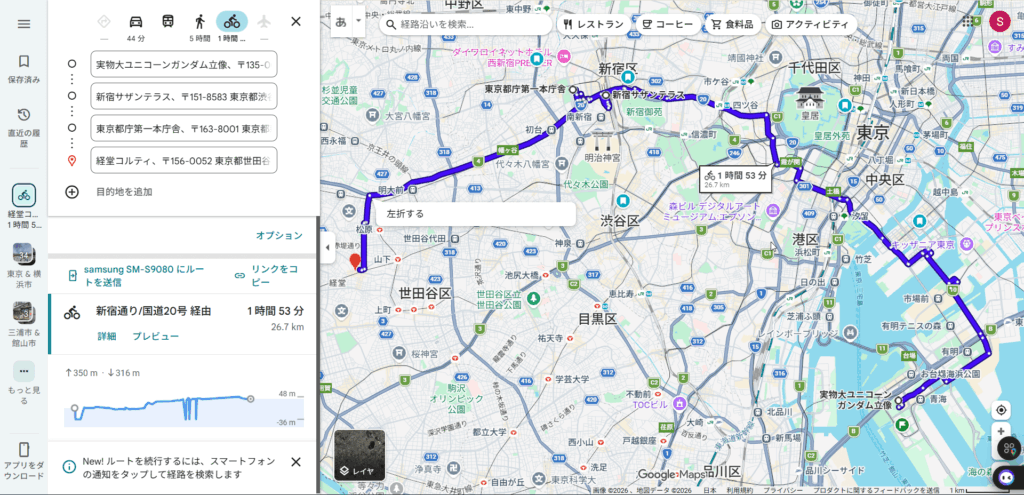
Task: Add a destination (目的地を追加)
Action: pyautogui.click(x=123, y=192)
